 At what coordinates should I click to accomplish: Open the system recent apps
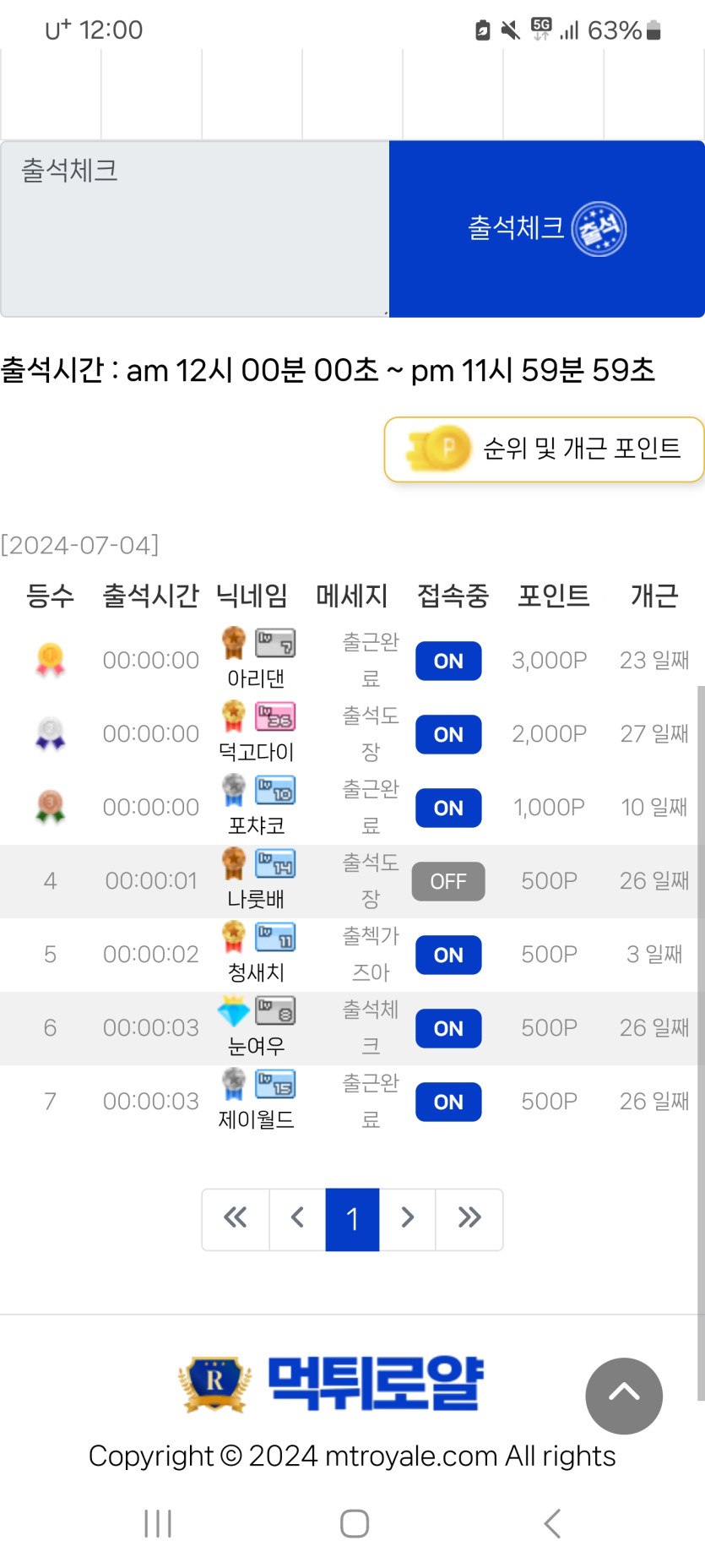[158, 1523]
